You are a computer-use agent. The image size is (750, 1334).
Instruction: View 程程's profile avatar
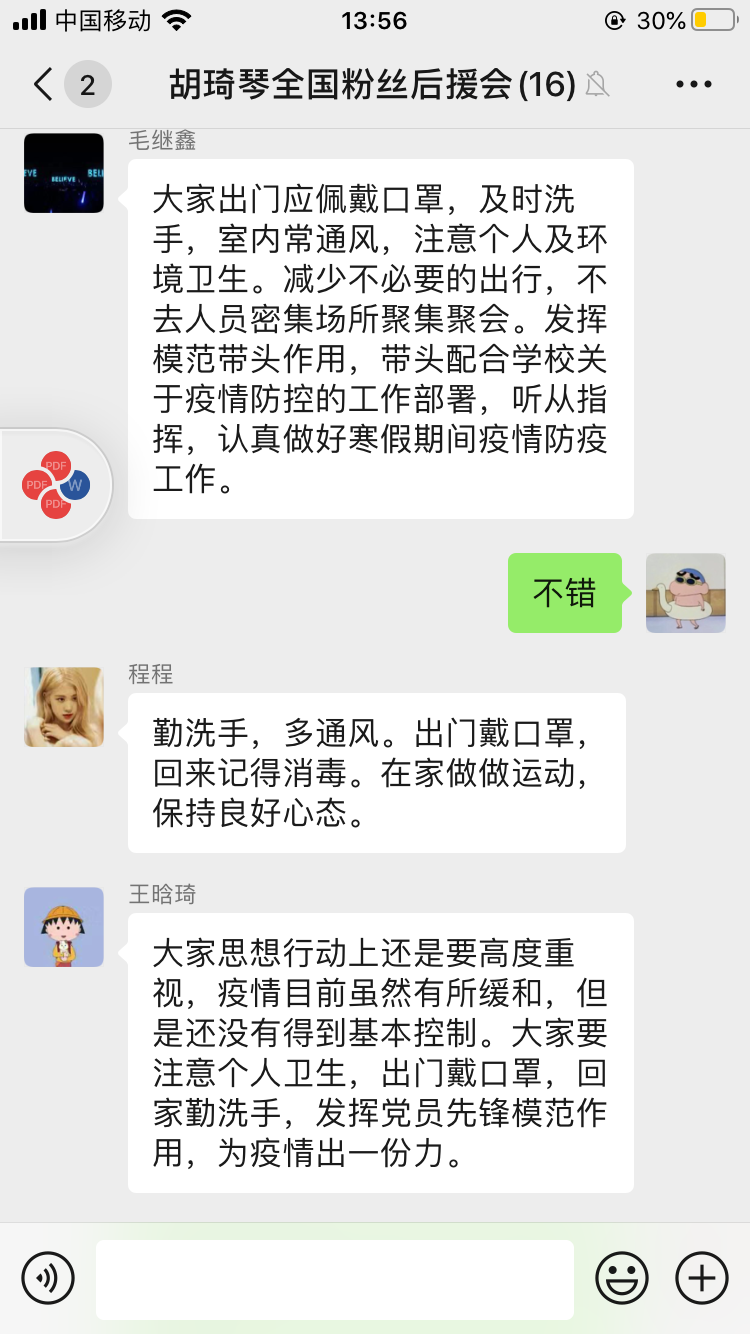(x=64, y=707)
